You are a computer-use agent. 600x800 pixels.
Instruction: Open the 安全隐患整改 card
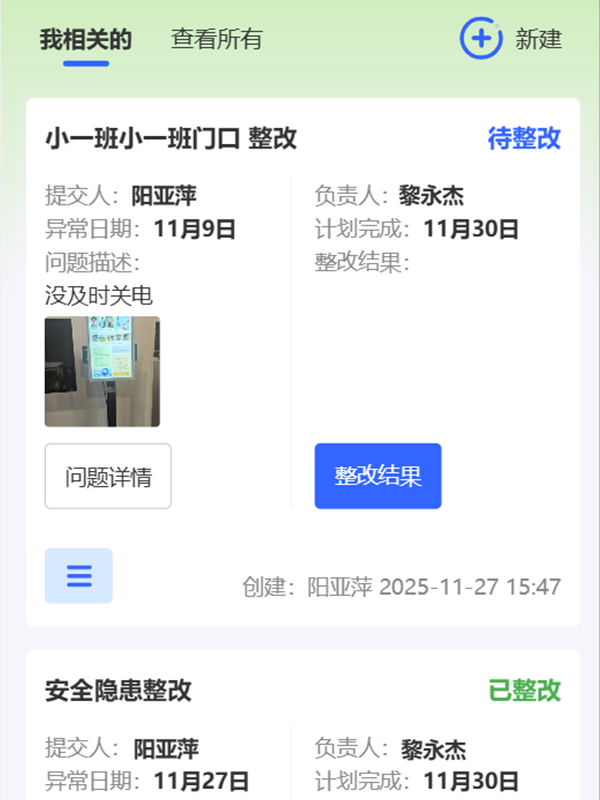click(118, 690)
